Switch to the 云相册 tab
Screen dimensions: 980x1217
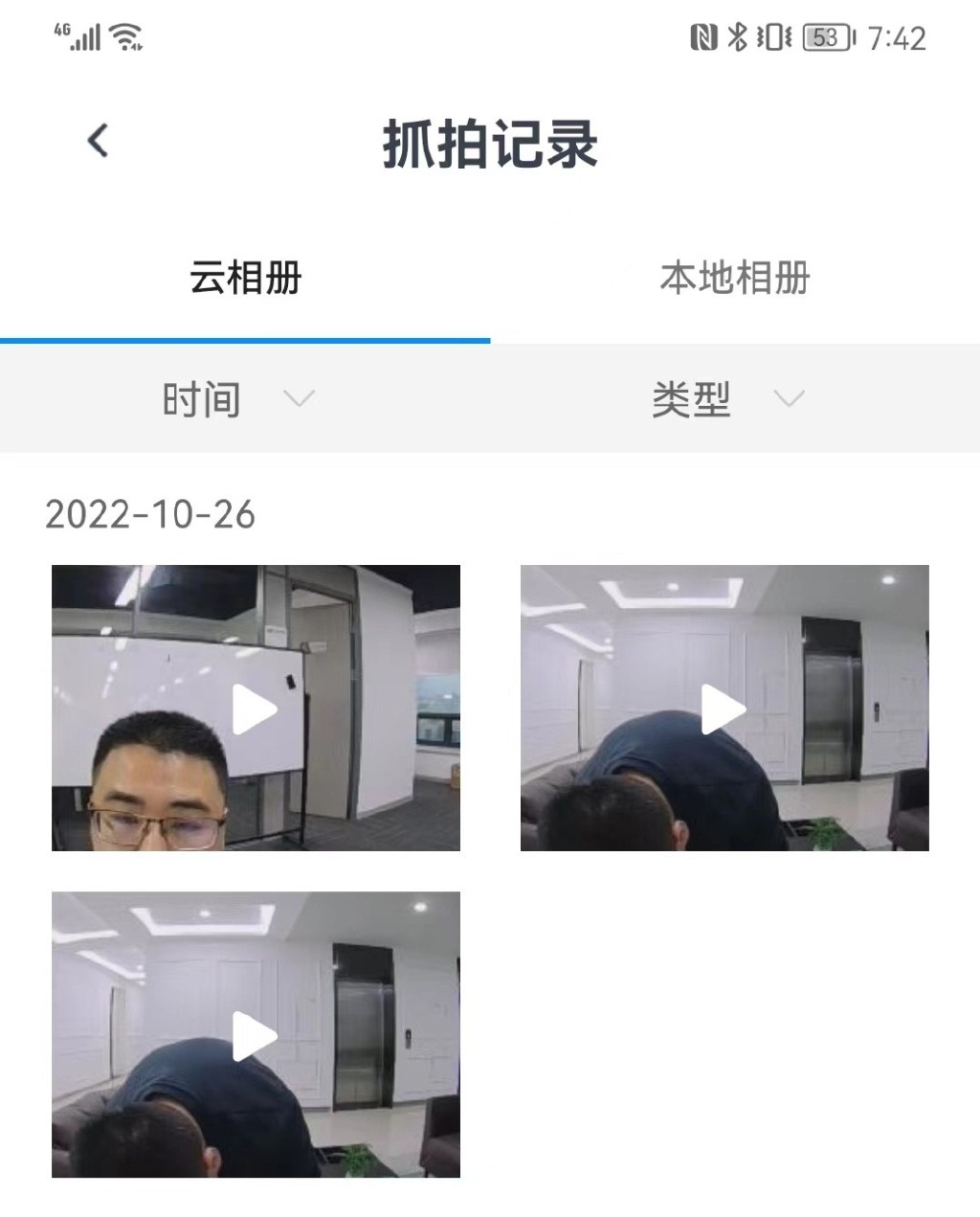[x=245, y=279]
